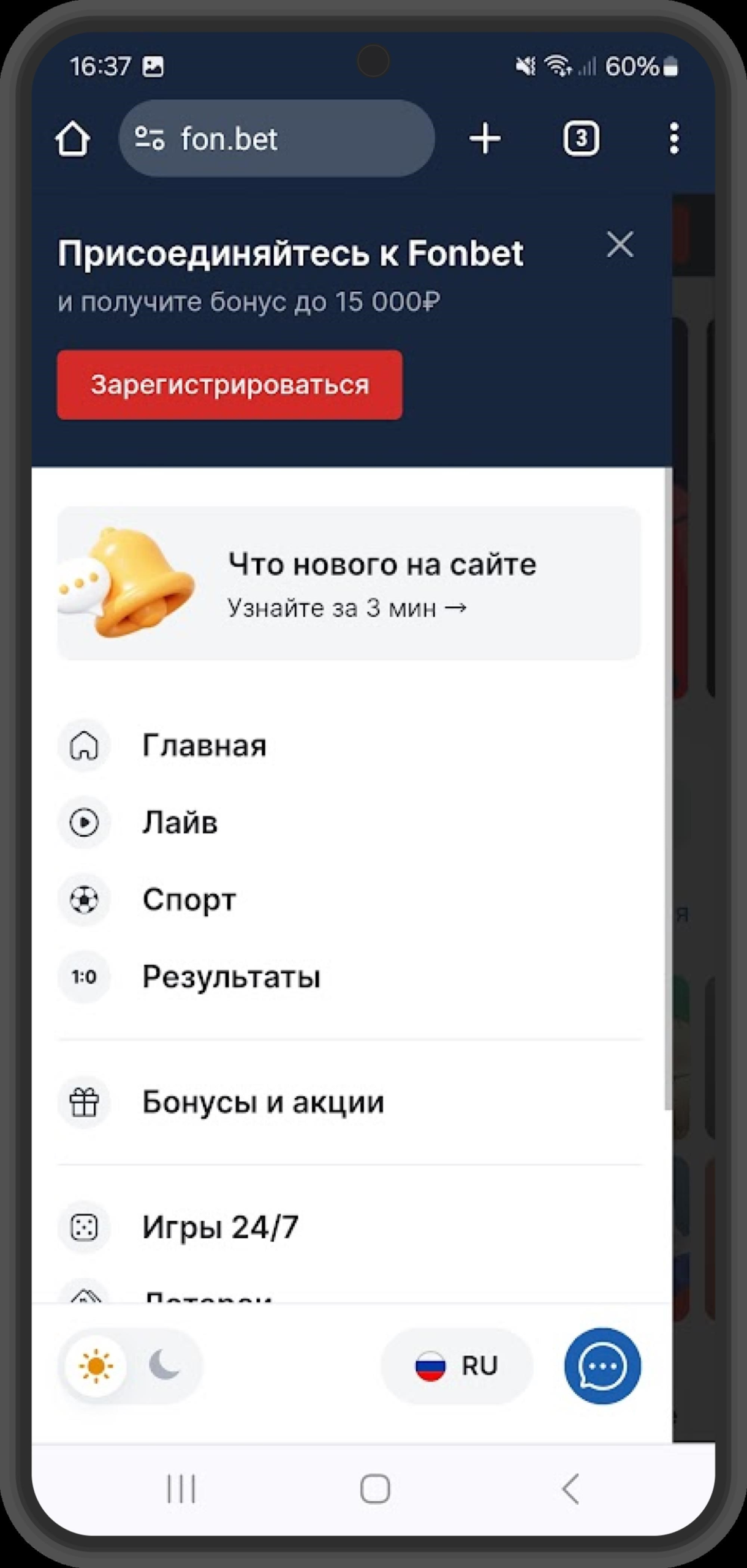This screenshot has height=1568, width=747.
Task: Change the RU language selector
Action: [x=457, y=1366]
